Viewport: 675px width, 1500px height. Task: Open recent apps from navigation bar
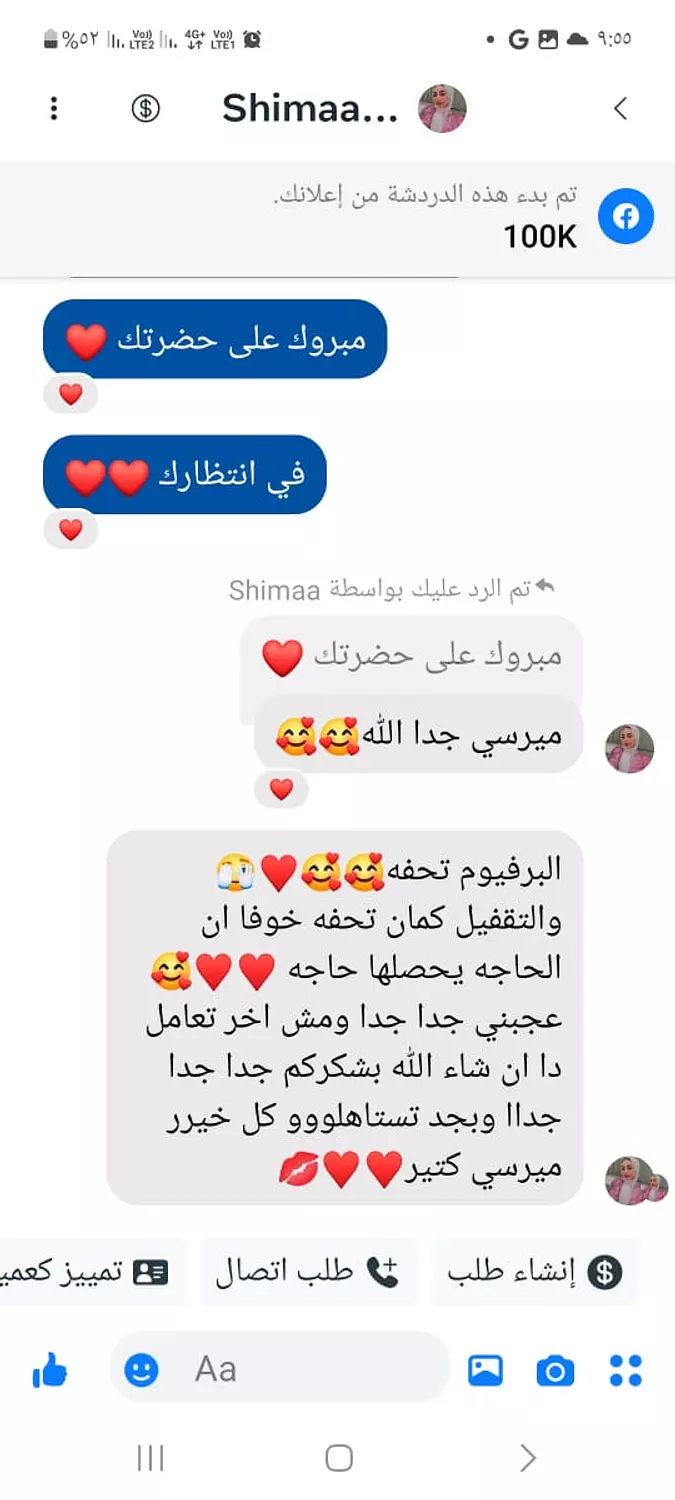[x=150, y=1459]
